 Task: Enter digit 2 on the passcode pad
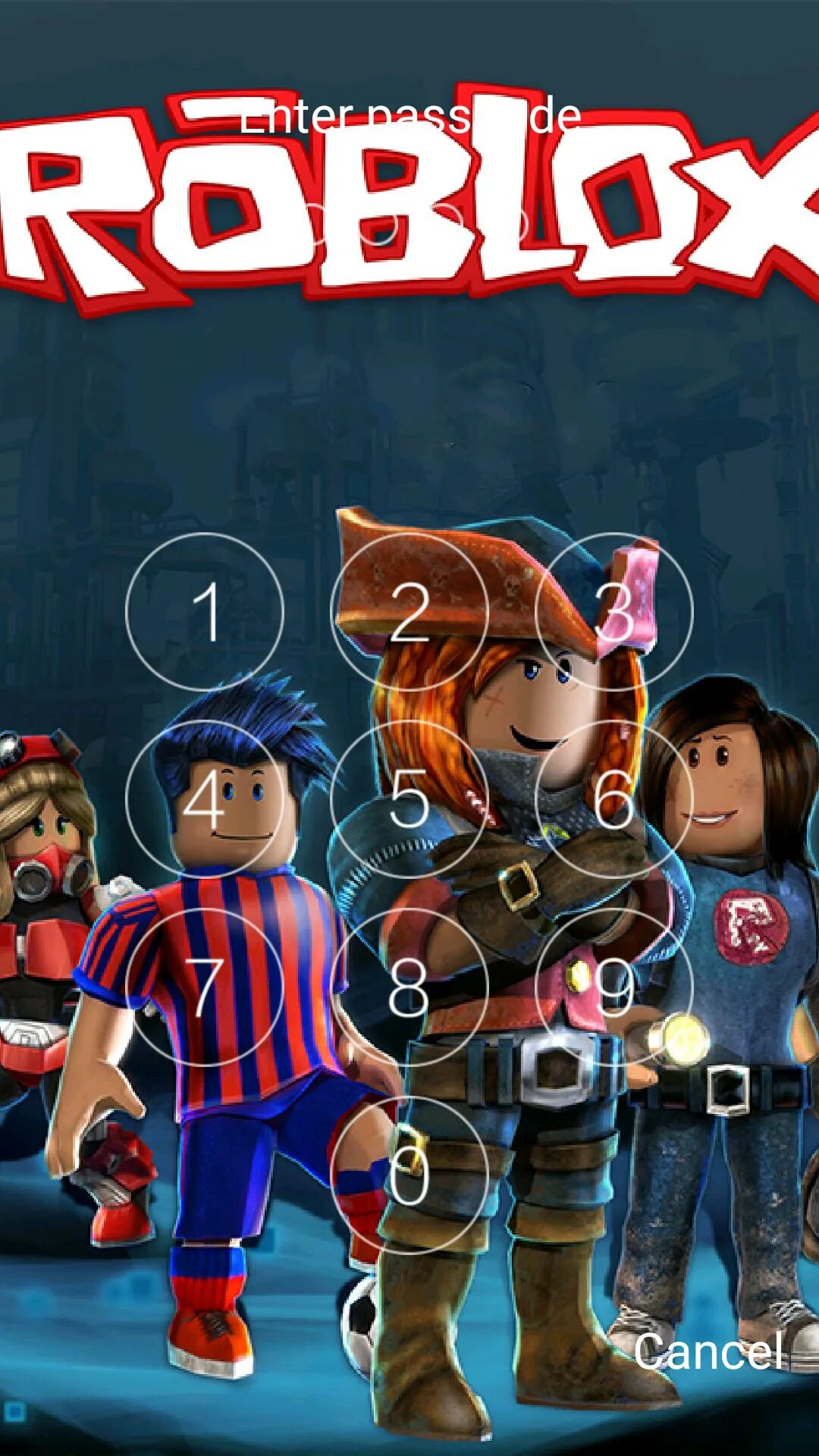pyautogui.click(x=409, y=611)
